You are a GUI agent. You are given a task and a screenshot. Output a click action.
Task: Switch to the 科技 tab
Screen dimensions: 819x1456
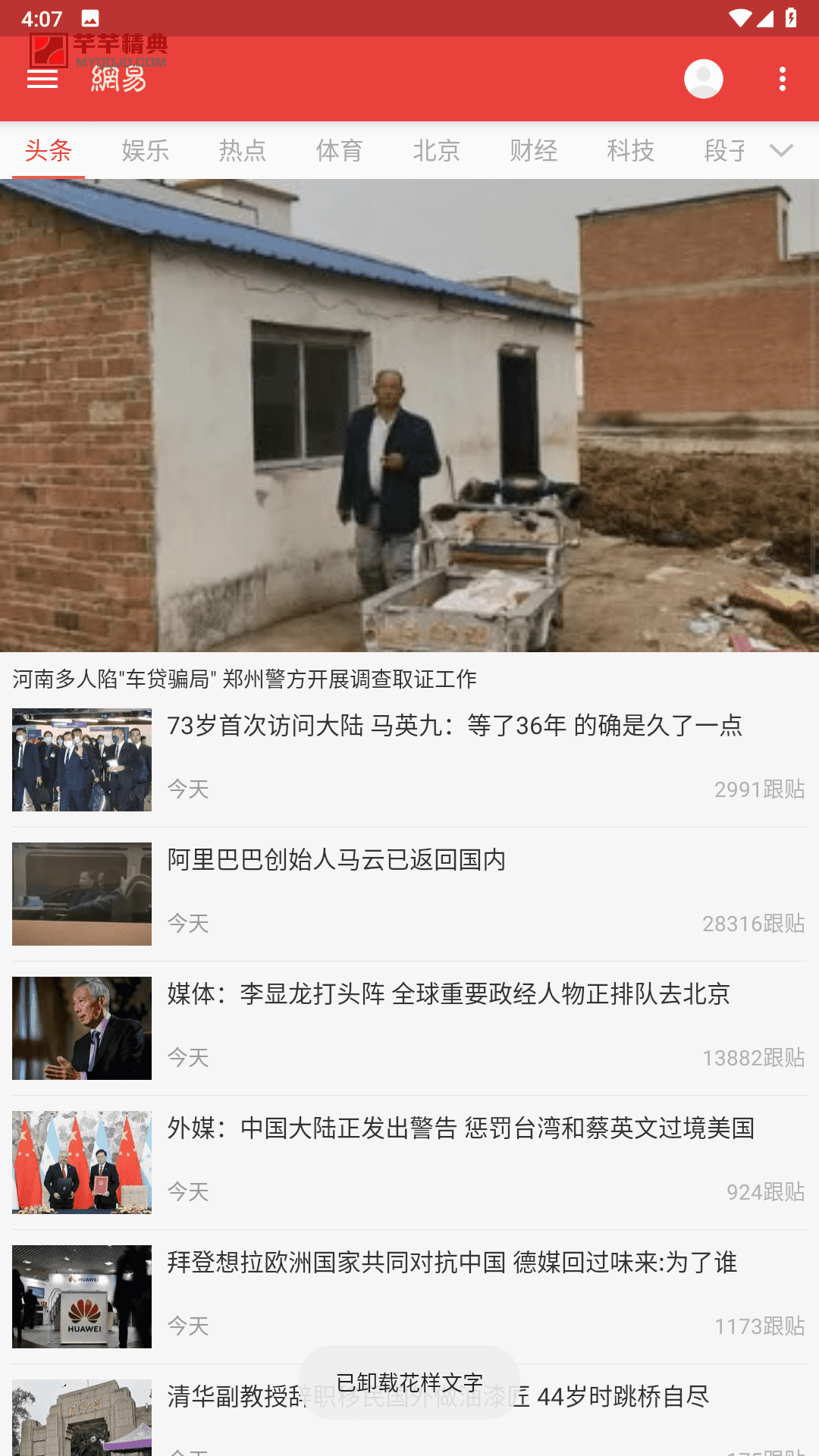point(631,150)
